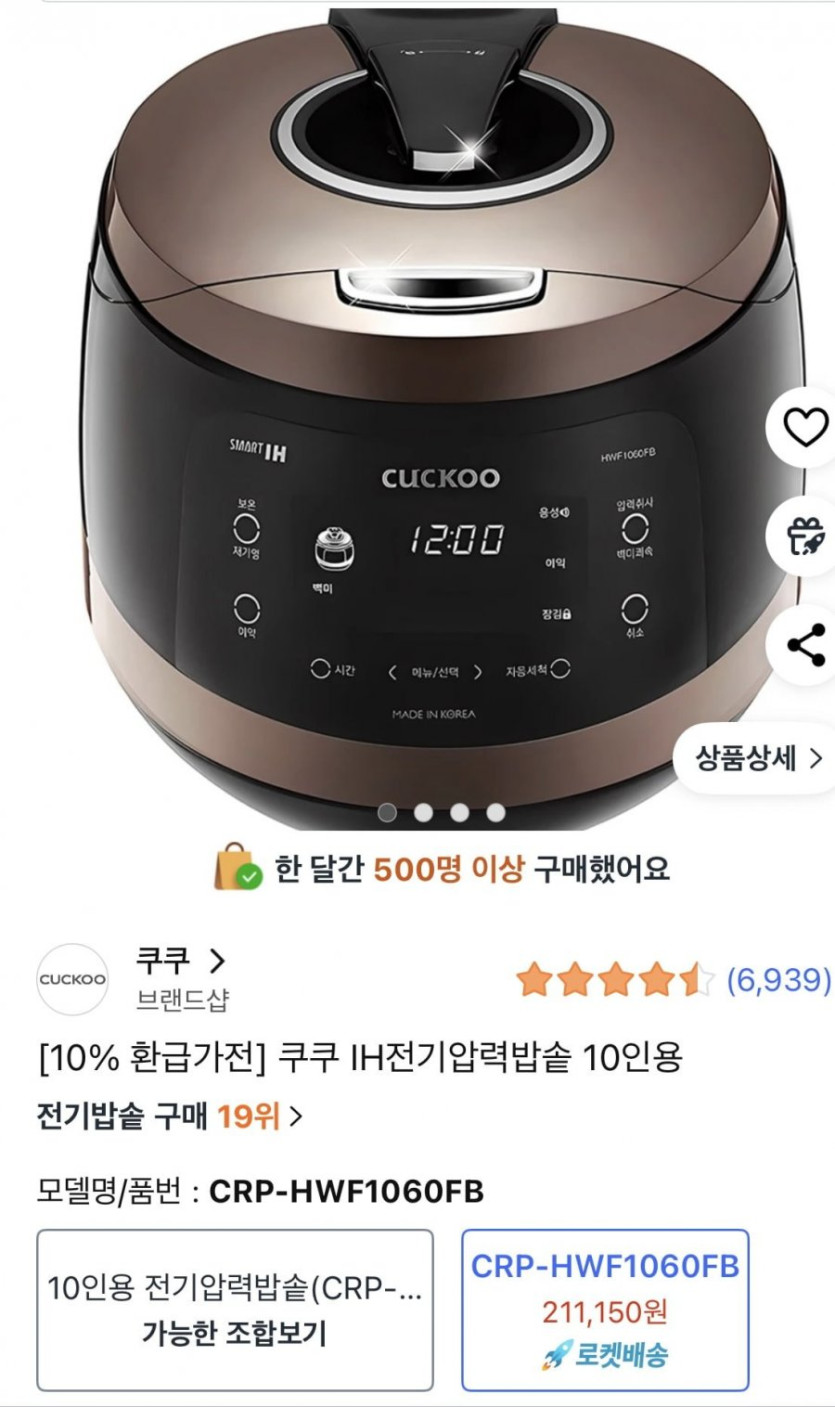View the 6,939 product reviews
This screenshot has width=835, height=1407.
click(778, 980)
